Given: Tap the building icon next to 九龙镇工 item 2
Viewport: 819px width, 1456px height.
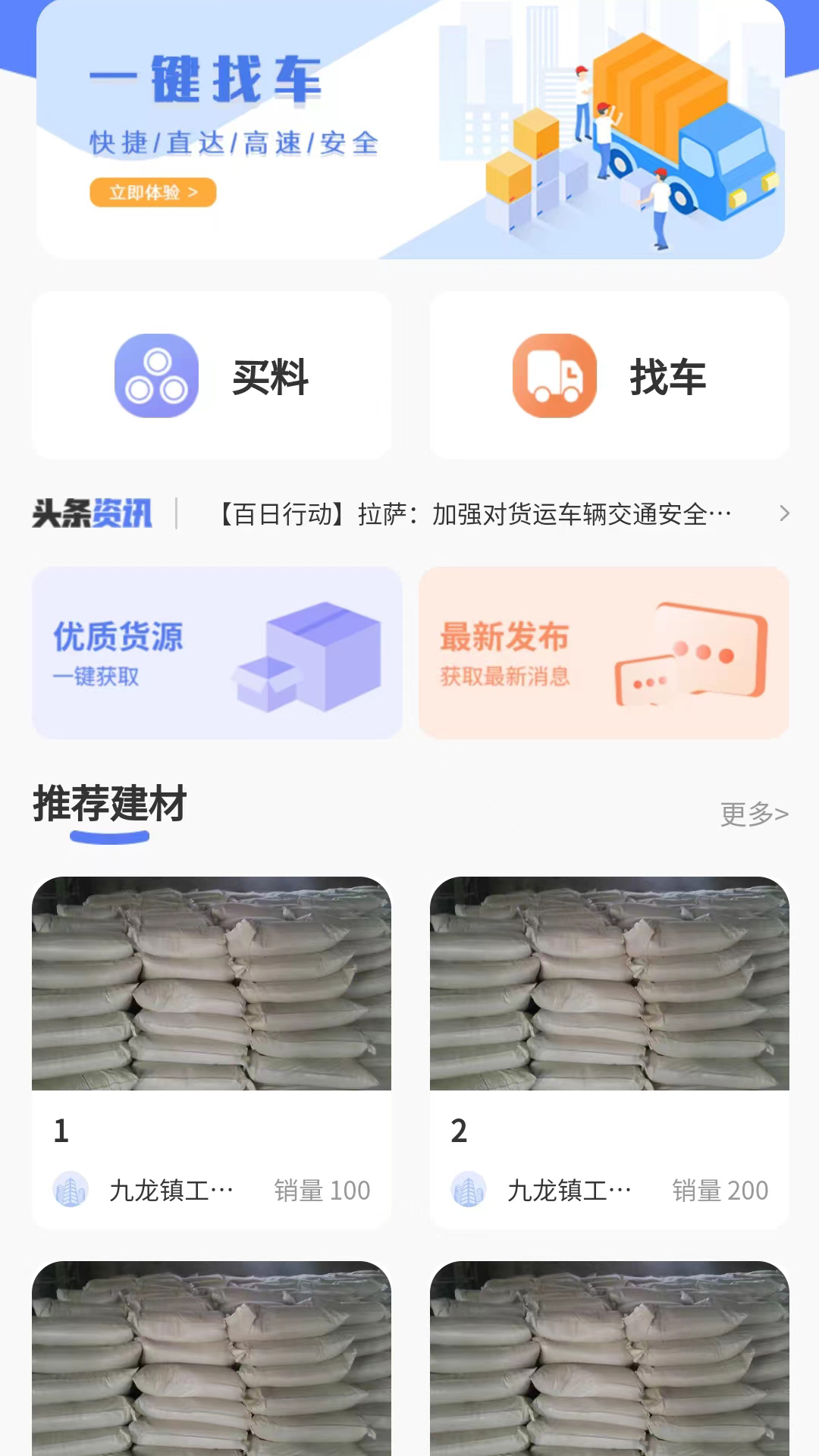Looking at the screenshot, I should tap(468, 1188).
